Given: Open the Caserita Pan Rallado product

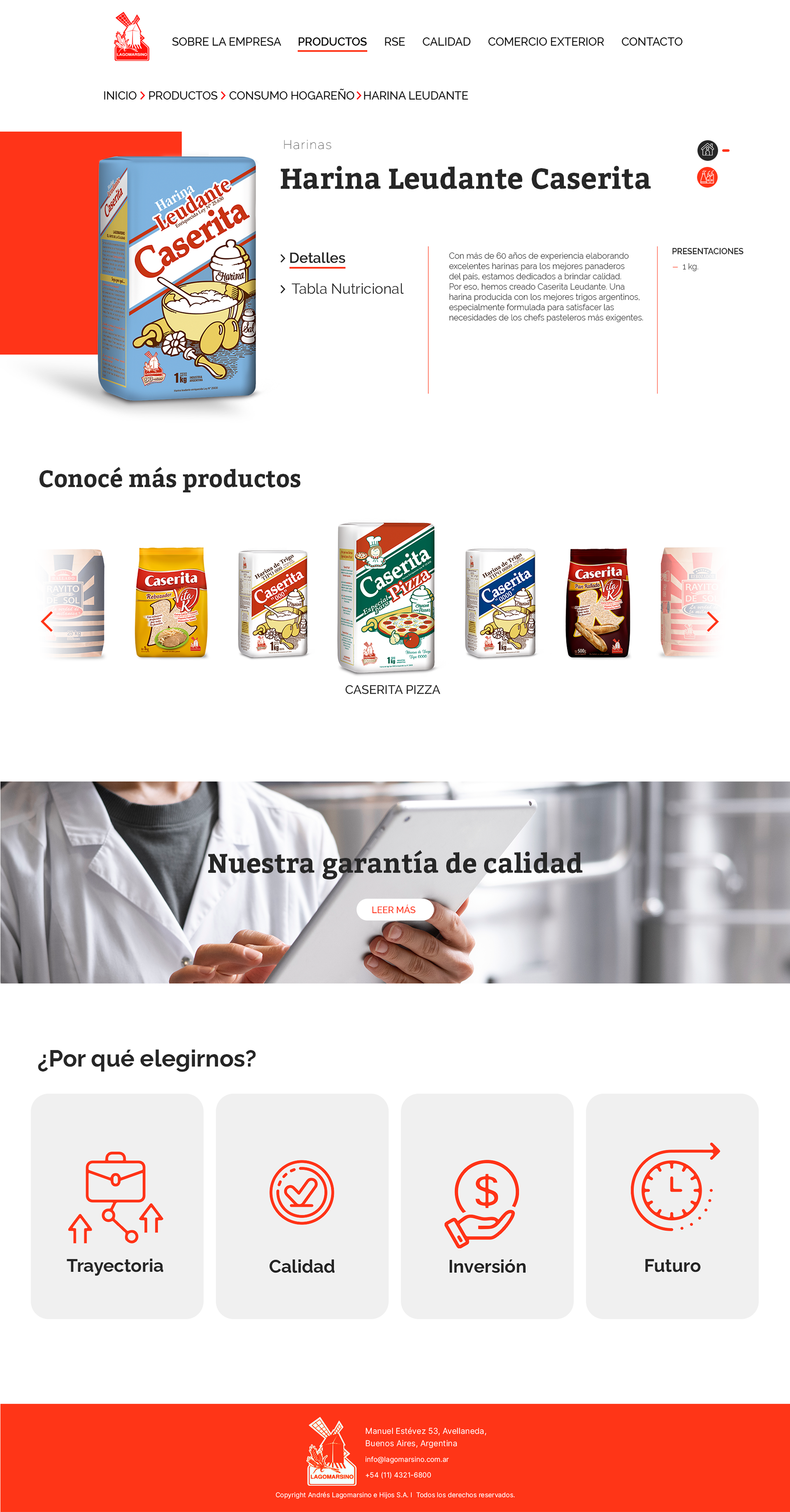Looking at the screenshot, I should pos(598,603).
